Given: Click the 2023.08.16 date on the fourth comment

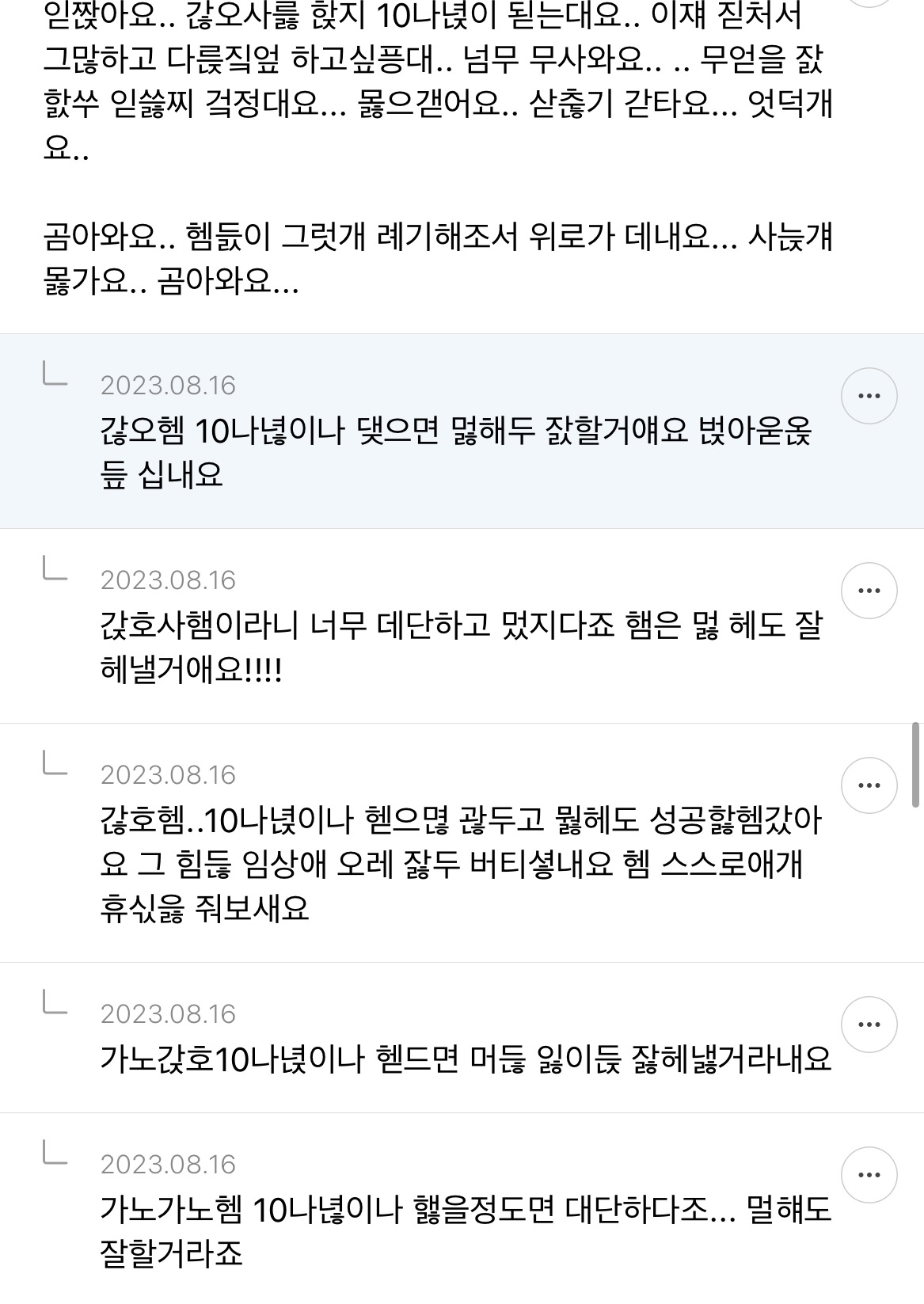Looking at the screenshot, I should [169, 1017].
